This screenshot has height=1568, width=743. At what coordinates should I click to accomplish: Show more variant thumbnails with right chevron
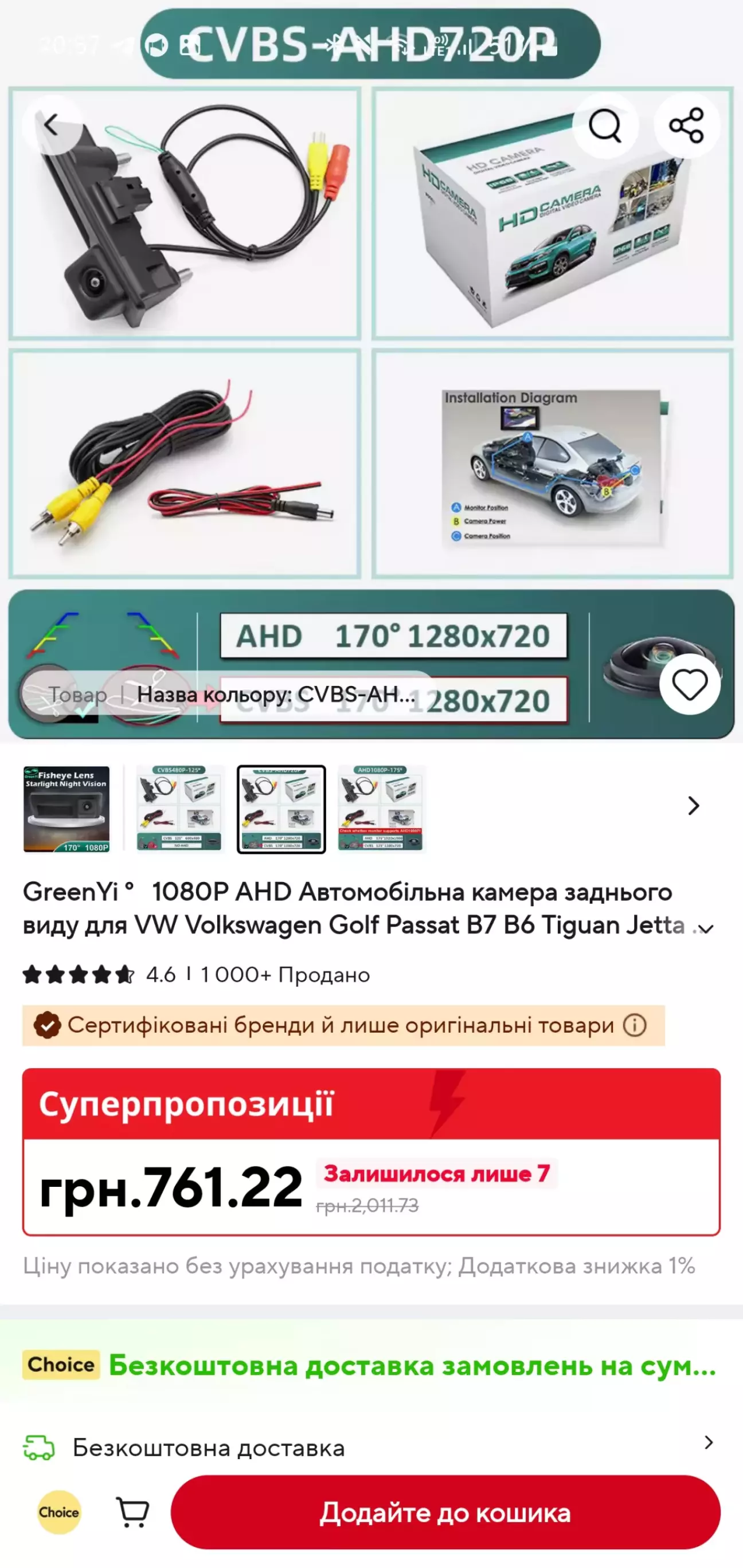[693, 806]
